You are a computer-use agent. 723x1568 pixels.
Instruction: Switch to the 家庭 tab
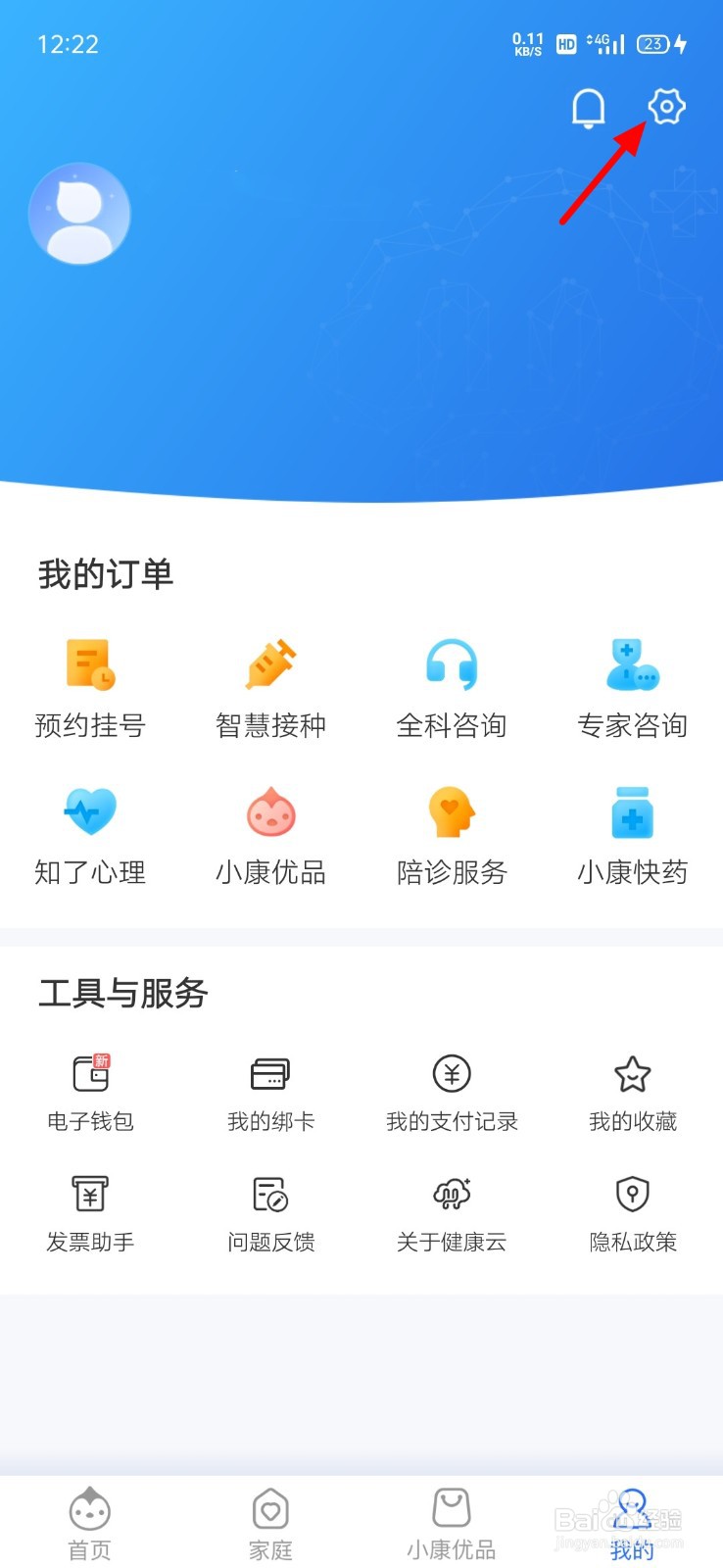click(x=270, y=1524)
